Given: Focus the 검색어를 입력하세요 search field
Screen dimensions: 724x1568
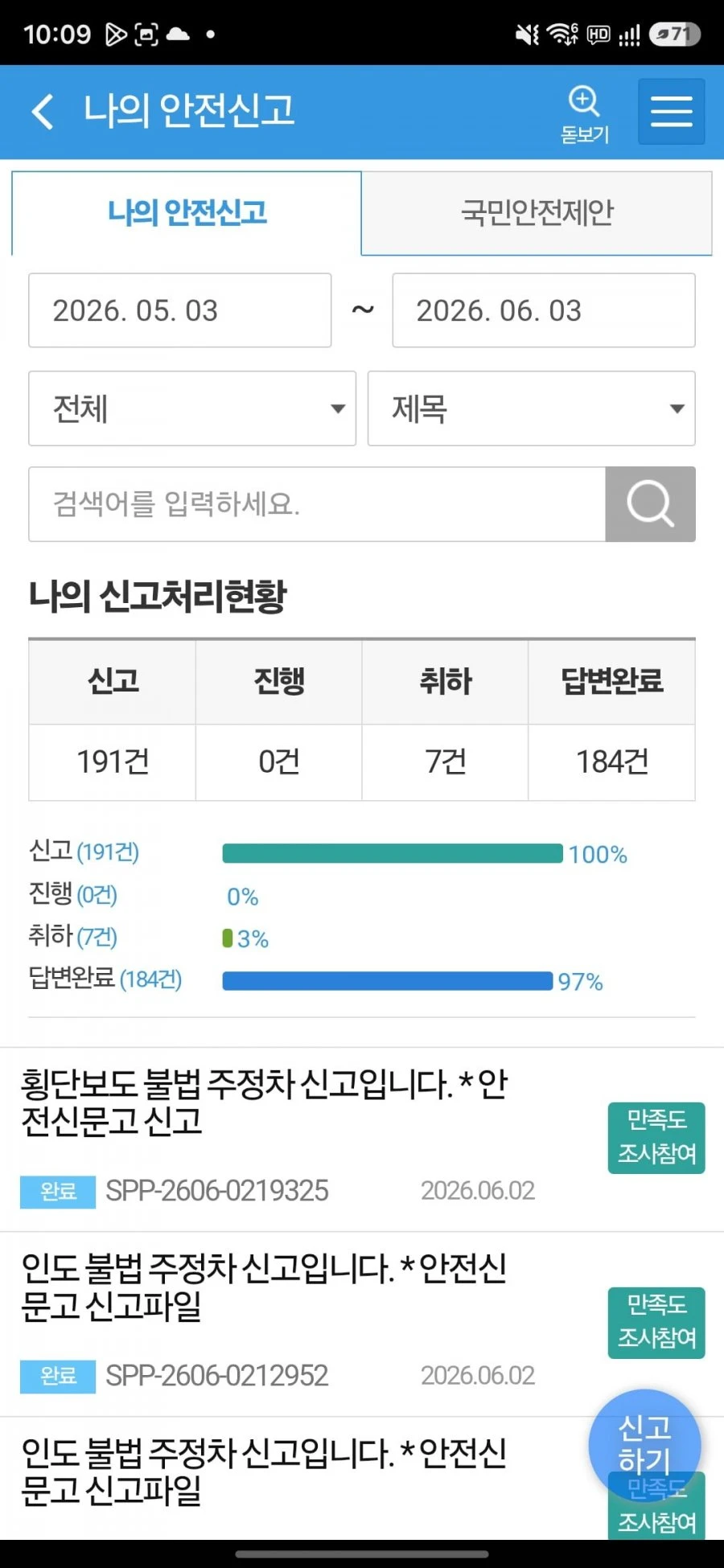Looking at the screenshot, I should click(x=317, y=504).
